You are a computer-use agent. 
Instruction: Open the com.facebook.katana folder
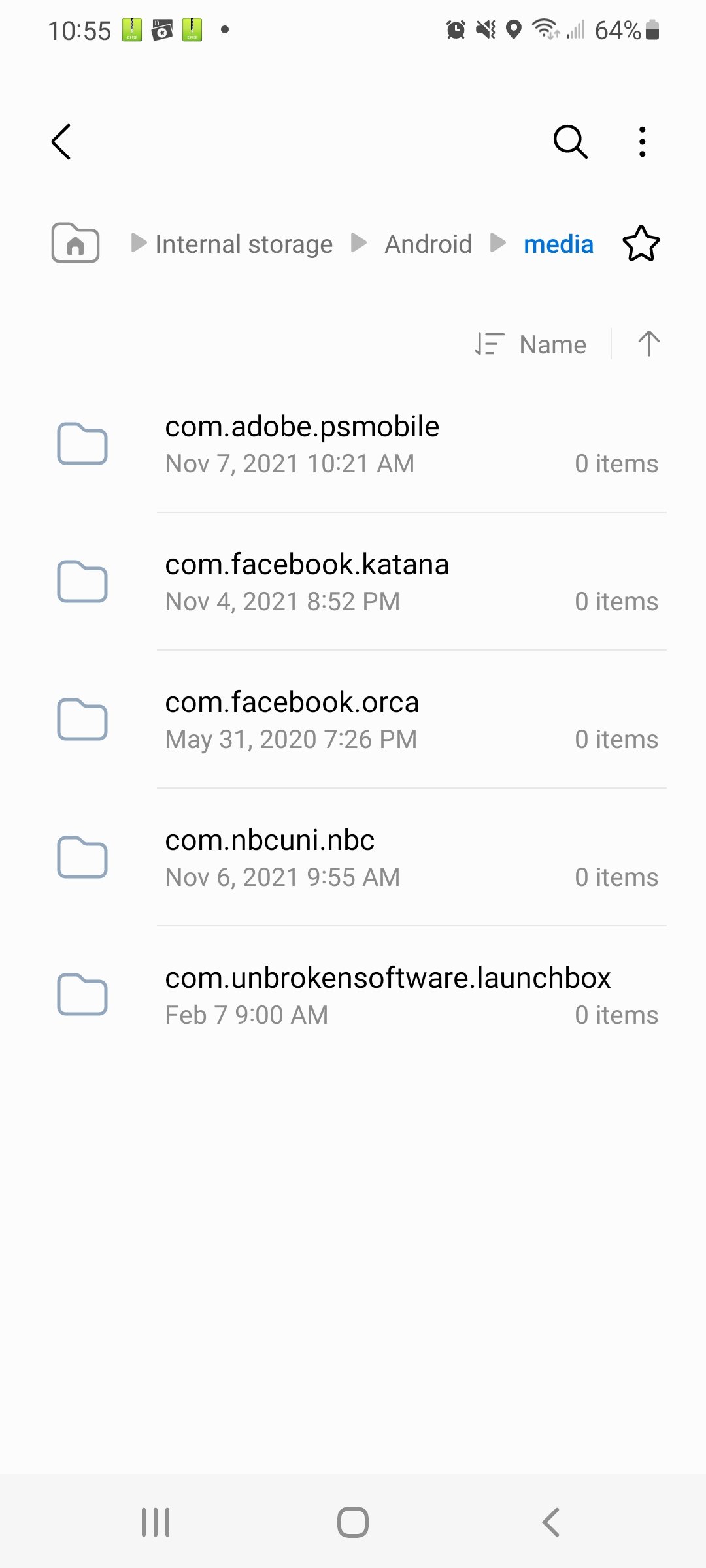click(x=353, y=582)
